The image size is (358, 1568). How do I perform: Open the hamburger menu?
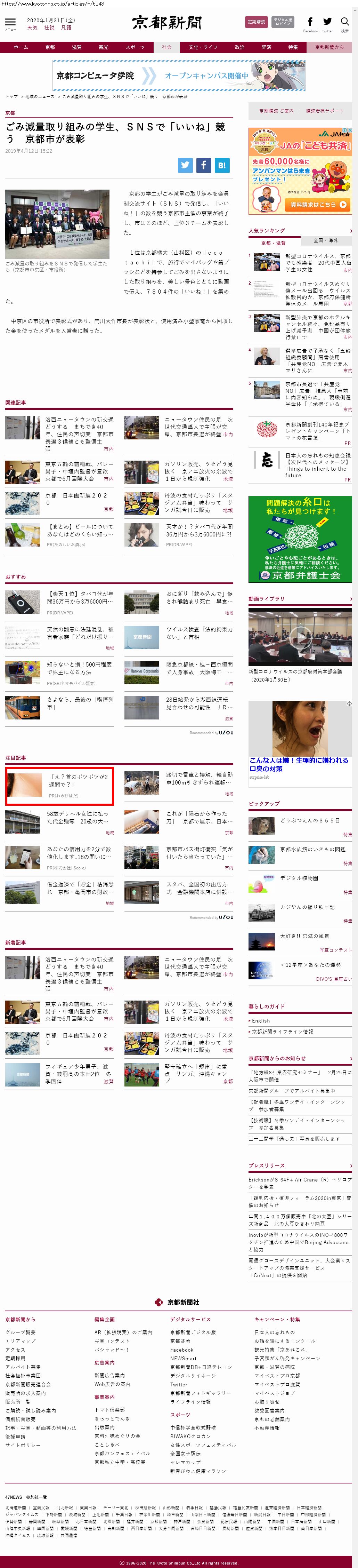[x=10, y=23]
